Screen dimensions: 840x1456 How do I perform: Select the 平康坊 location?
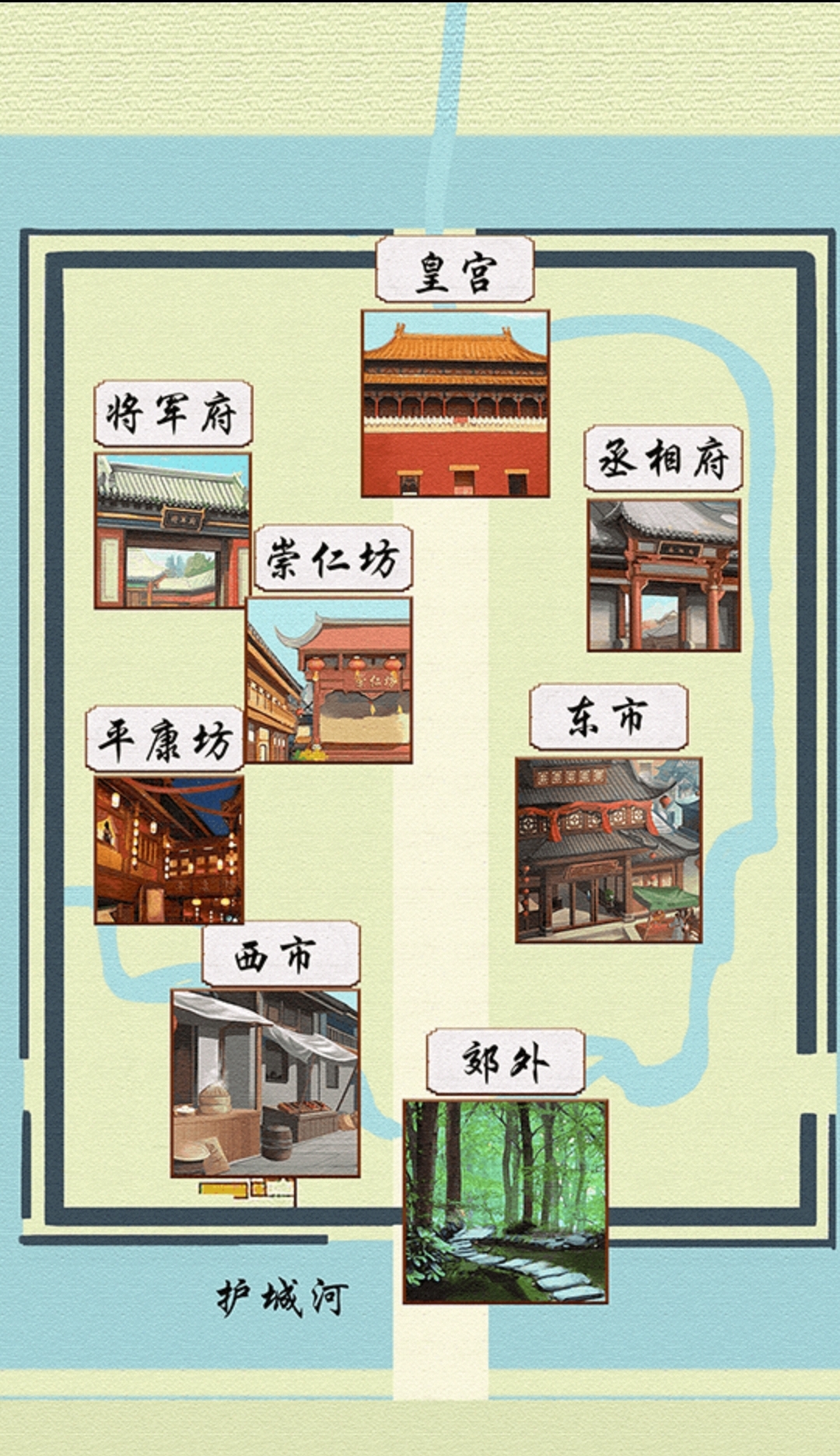[x=169, y=849]
